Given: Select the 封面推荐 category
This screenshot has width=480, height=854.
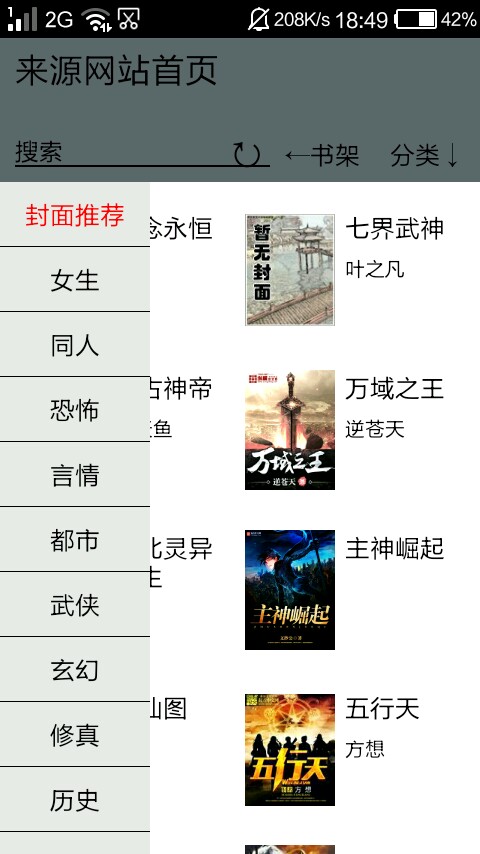Looking at the screenshot, I should pyautogui.click(x=75, y=215).
